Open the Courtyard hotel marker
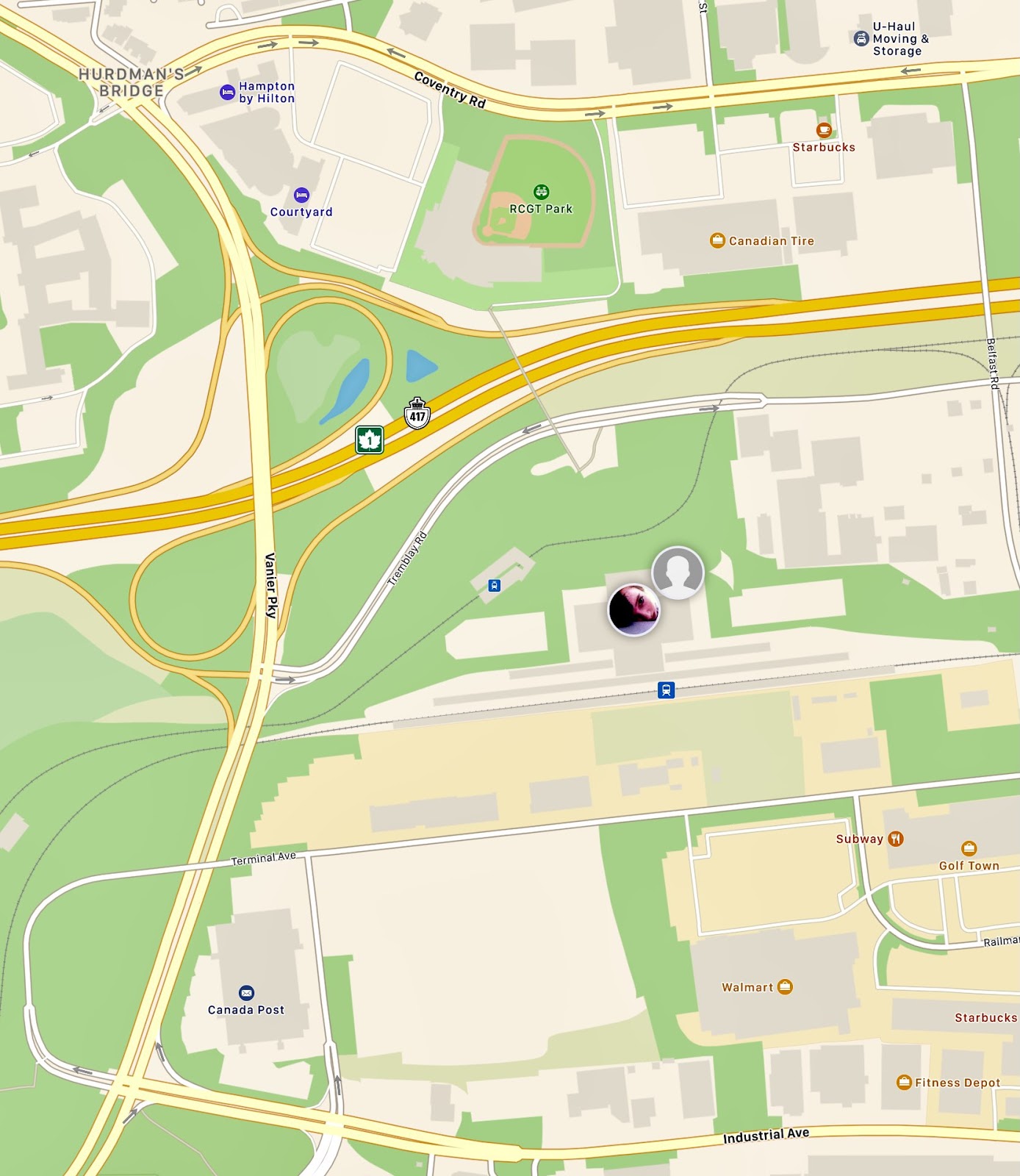The width and height of the screenshot is (1020, 1176). (301, 196)
